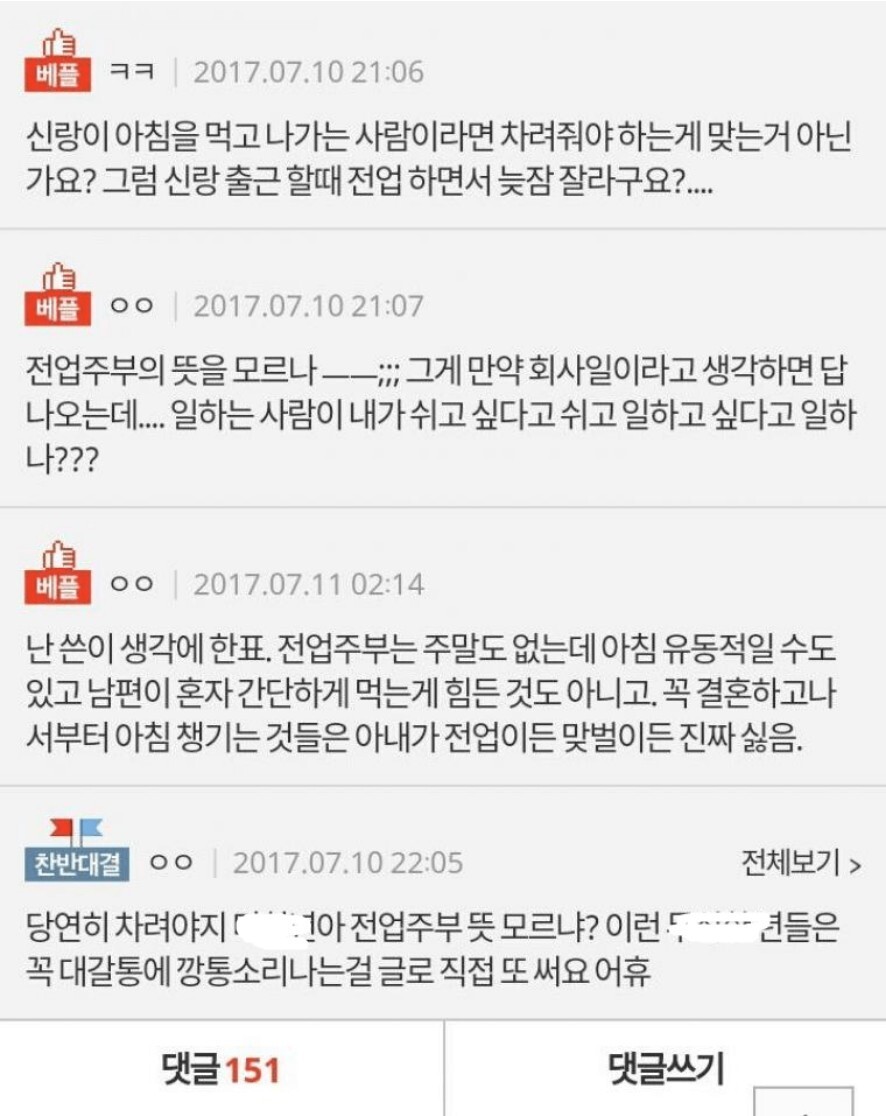
Task: Tap 댓글쓰기 to write a comment
Action: [x=665, y=1068]
